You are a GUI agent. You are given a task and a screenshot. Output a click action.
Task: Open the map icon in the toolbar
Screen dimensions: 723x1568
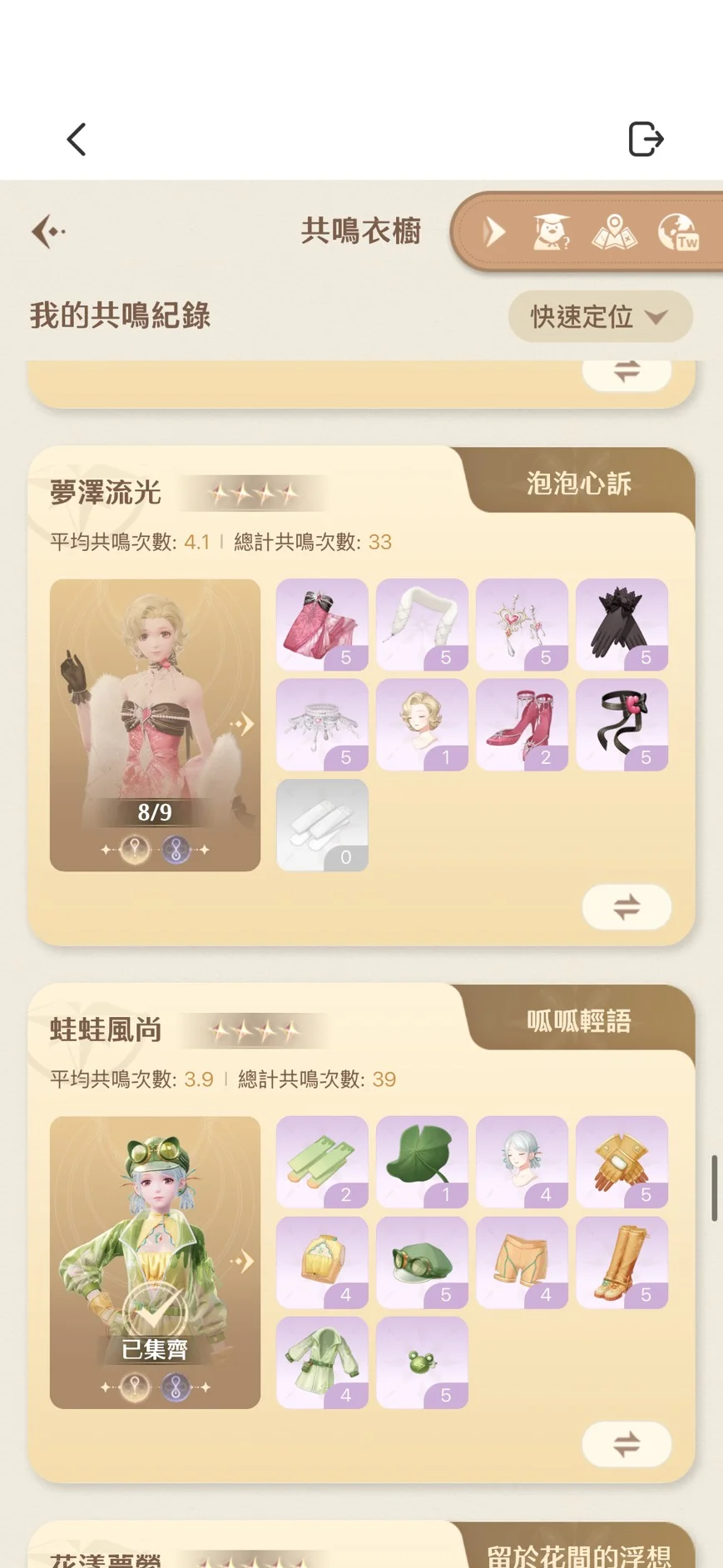(614, 232)
